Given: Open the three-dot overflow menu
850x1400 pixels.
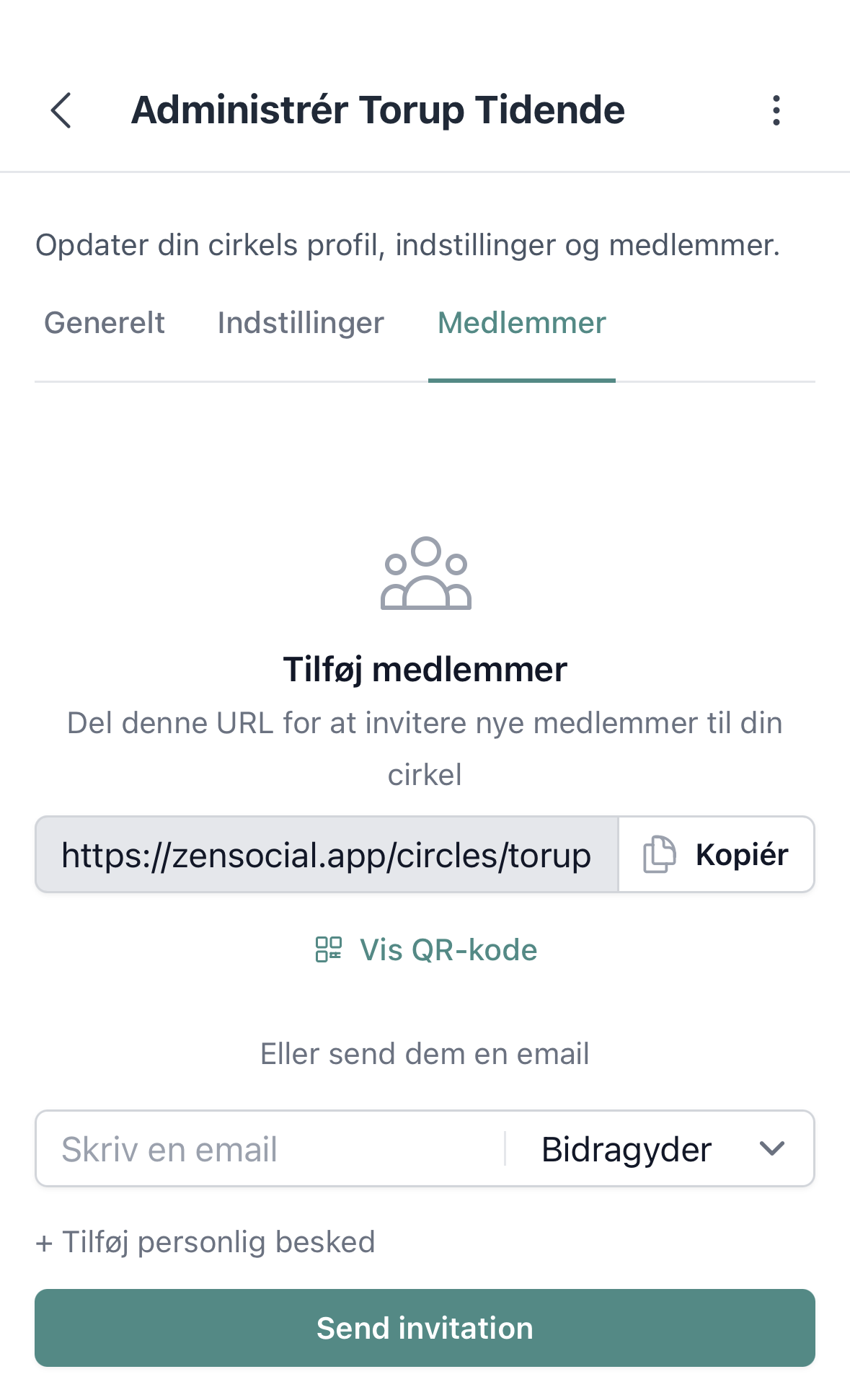Looking at the screenshot, I should (776, 110).
